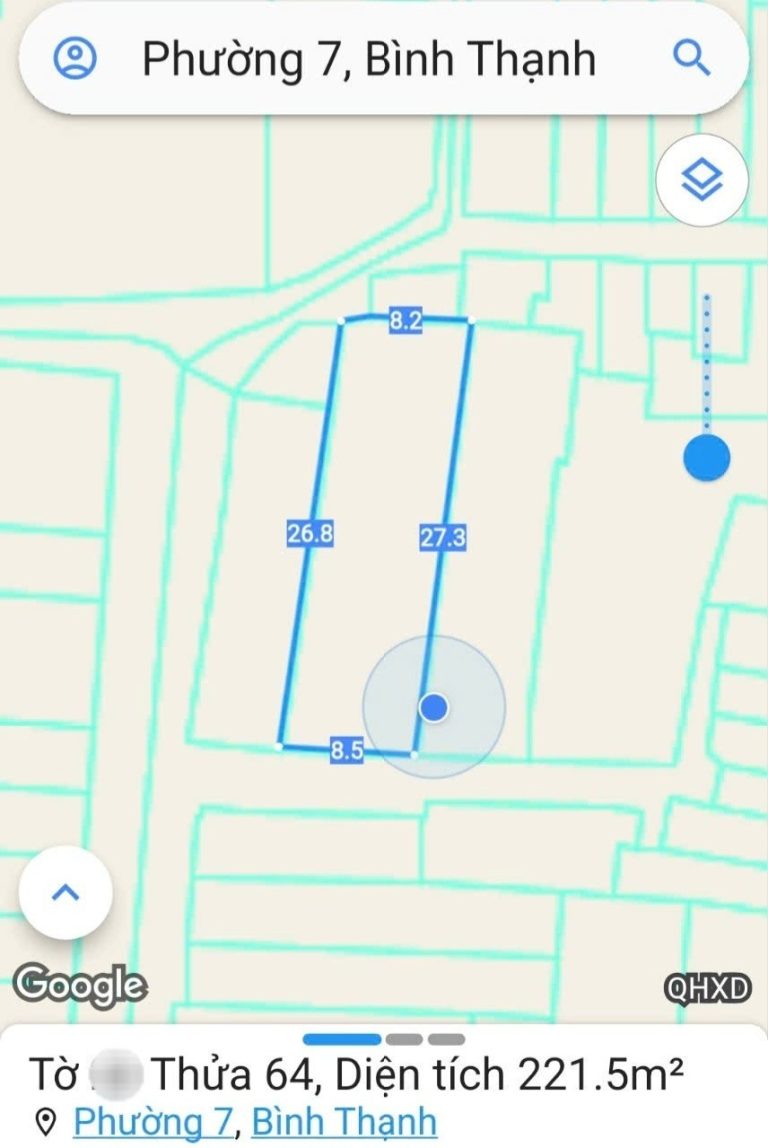Open the account profile icon
Screen dimensions: 768x1148
click(x=74, y=59)
